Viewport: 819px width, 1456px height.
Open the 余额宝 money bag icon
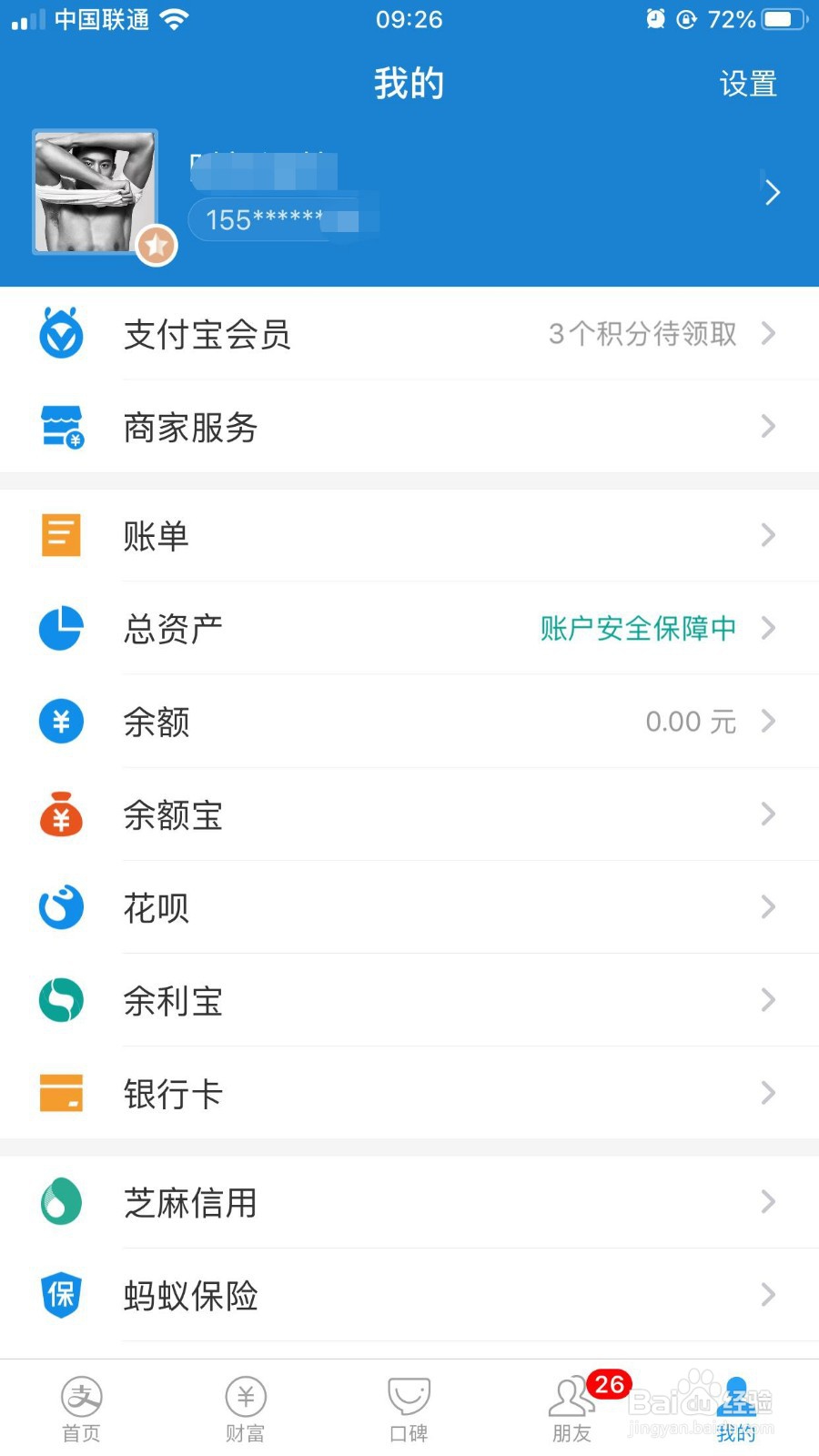60,814
